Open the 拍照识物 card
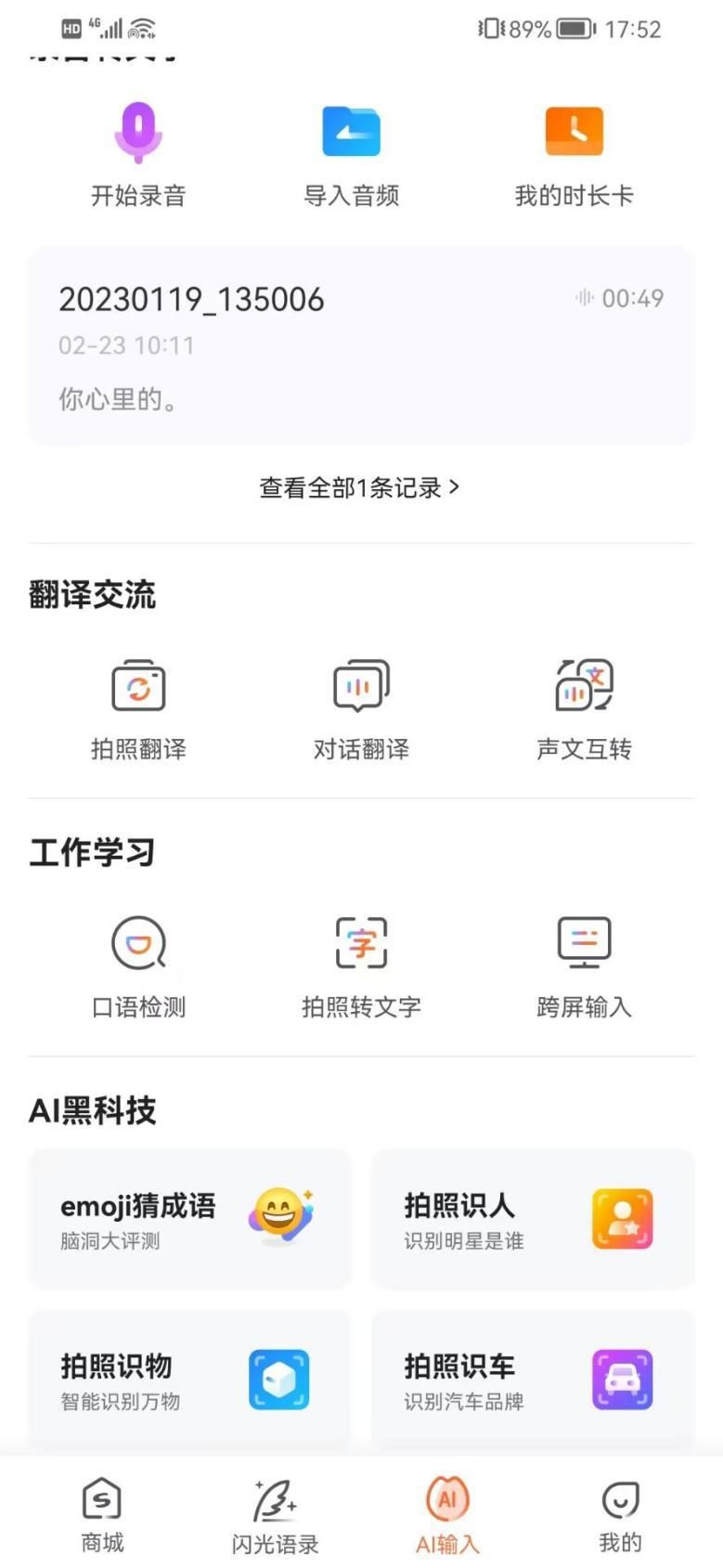 (189, 1380)
